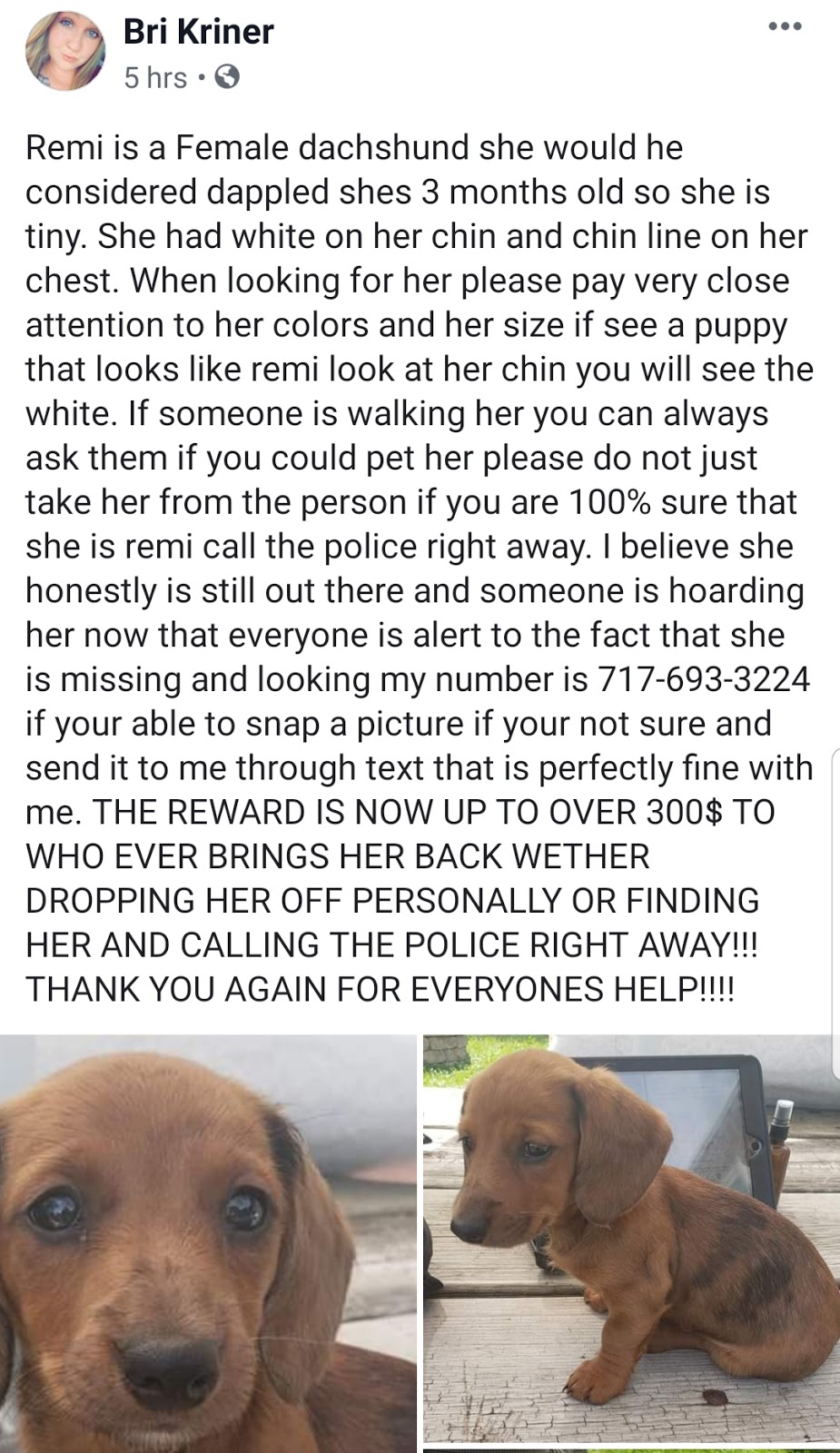
Task: Open Bri Kriner's profile picture
Action: click(65, 52)
